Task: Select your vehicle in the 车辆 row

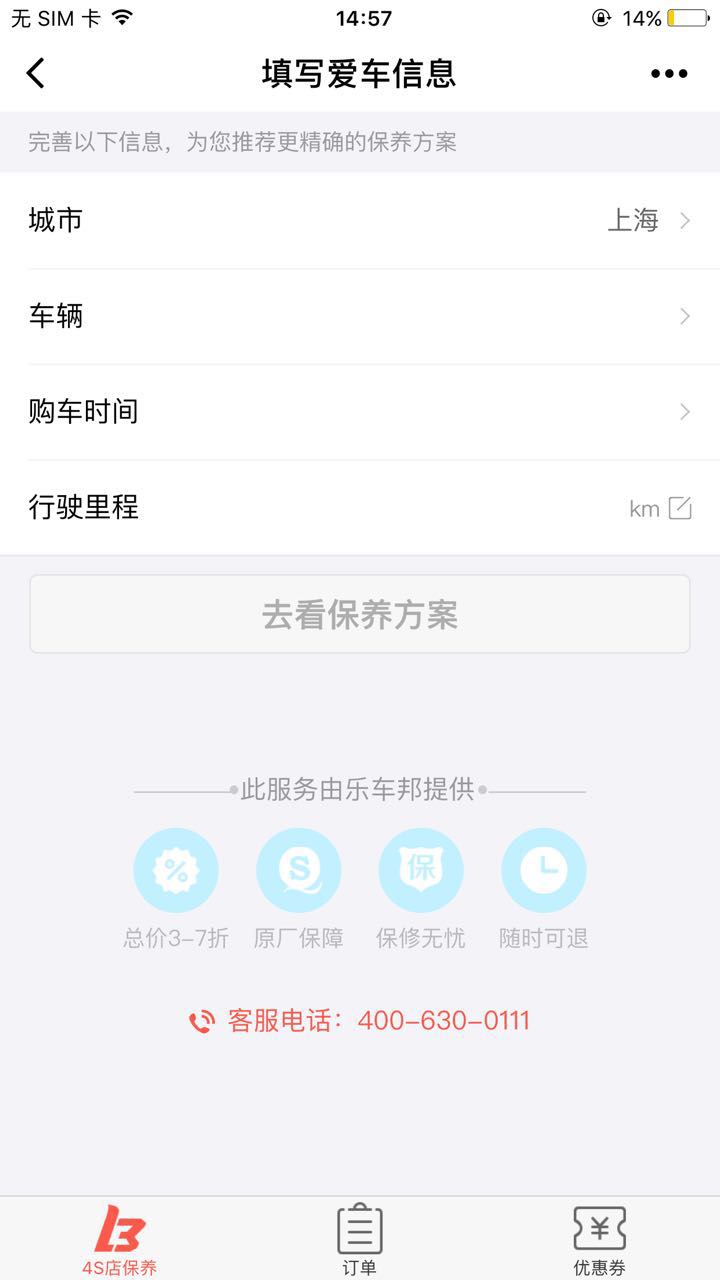Action: (x=360, y=316)
